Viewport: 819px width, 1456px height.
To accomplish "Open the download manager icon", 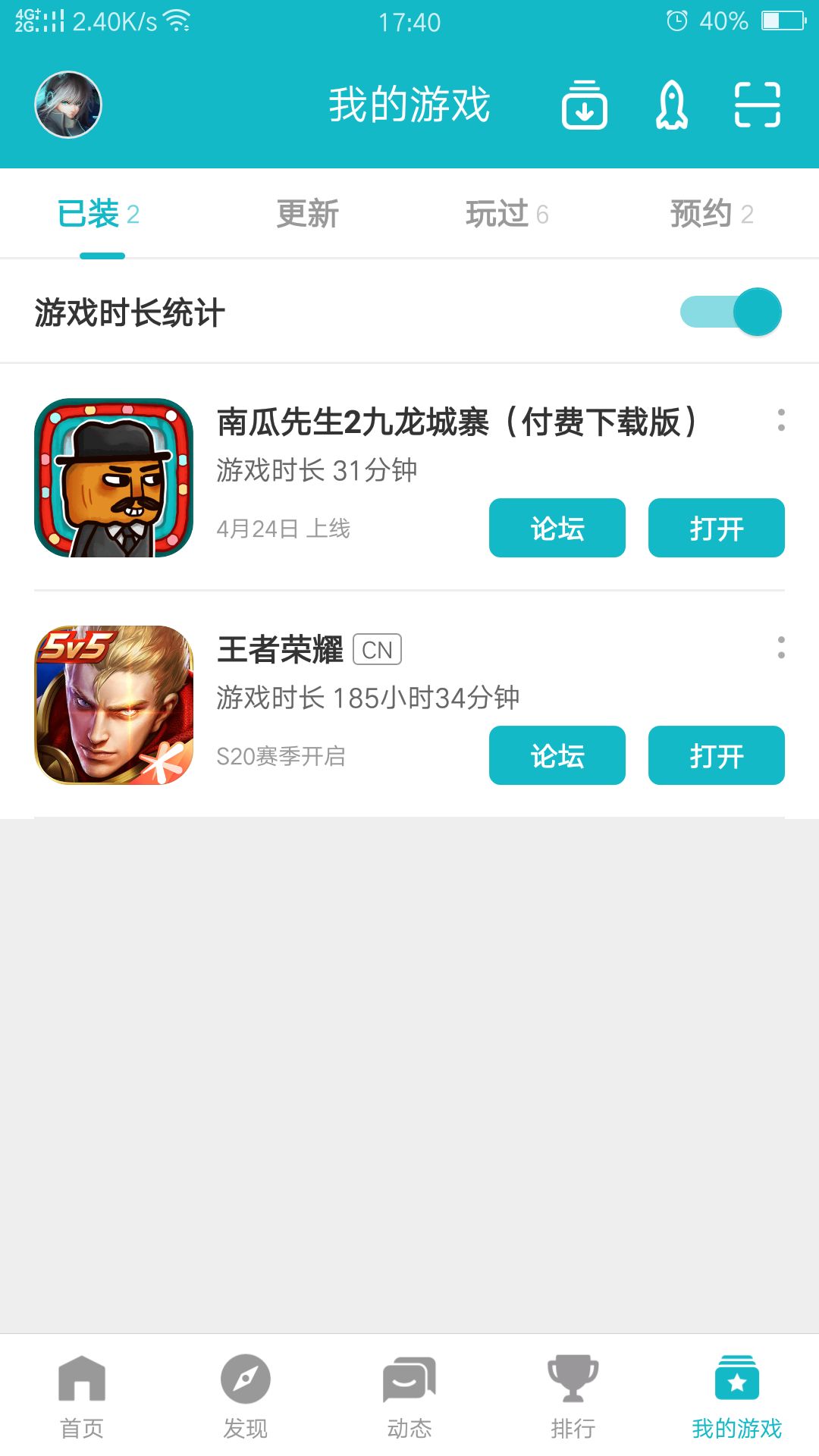I will tap(584, 106).
